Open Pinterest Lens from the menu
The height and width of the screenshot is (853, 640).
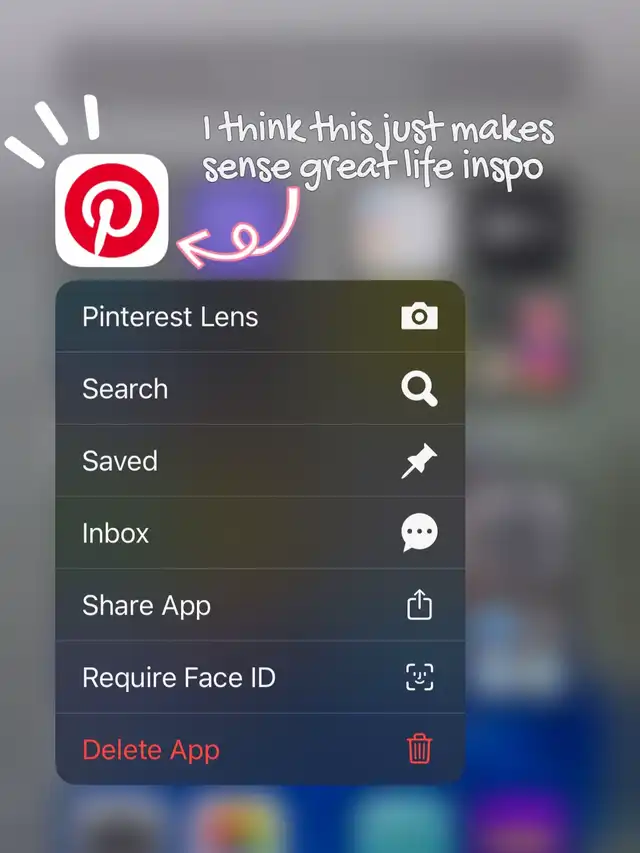pos(260,316)
